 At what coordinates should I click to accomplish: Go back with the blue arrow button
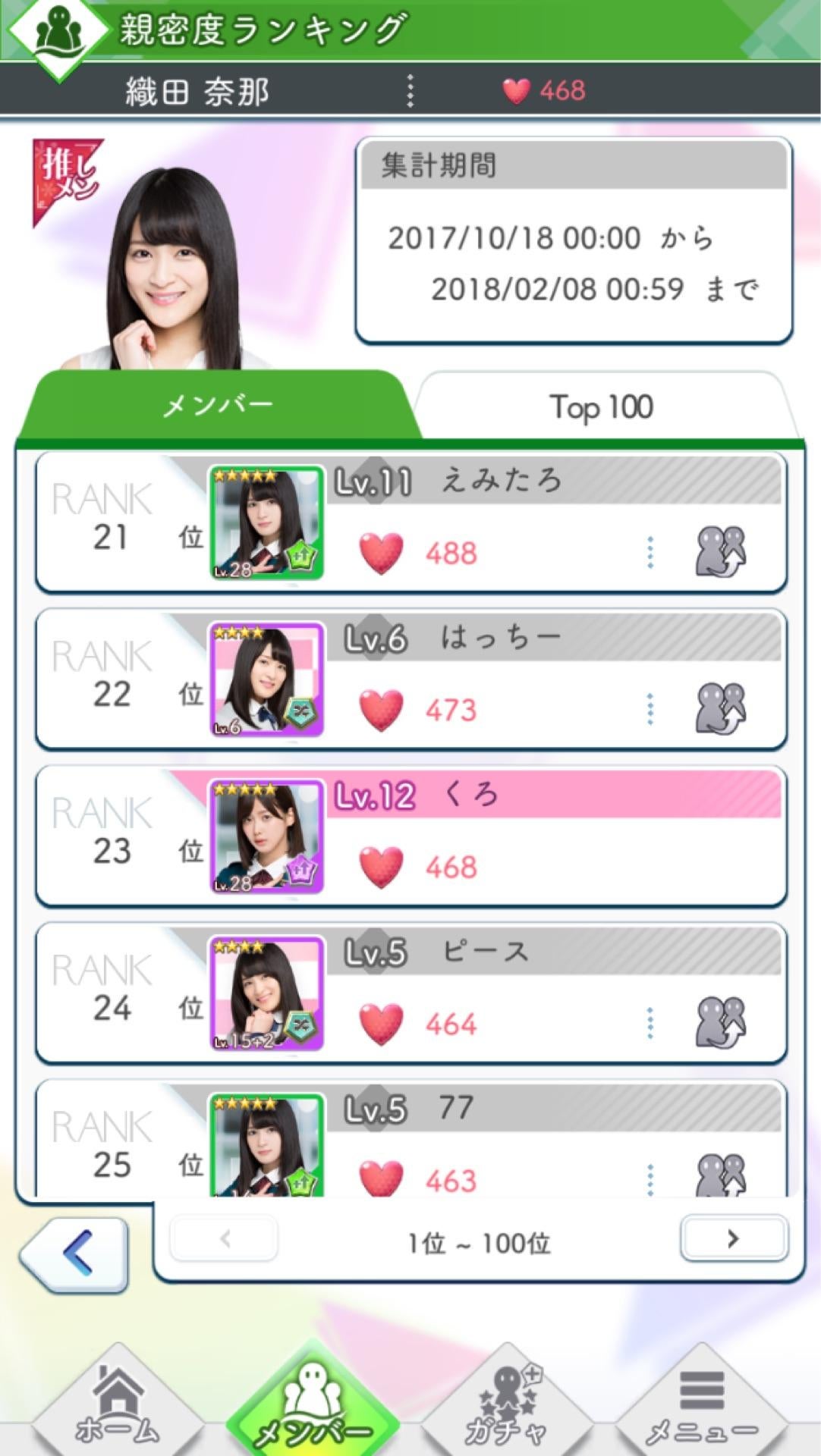[x=74, y=1253]
